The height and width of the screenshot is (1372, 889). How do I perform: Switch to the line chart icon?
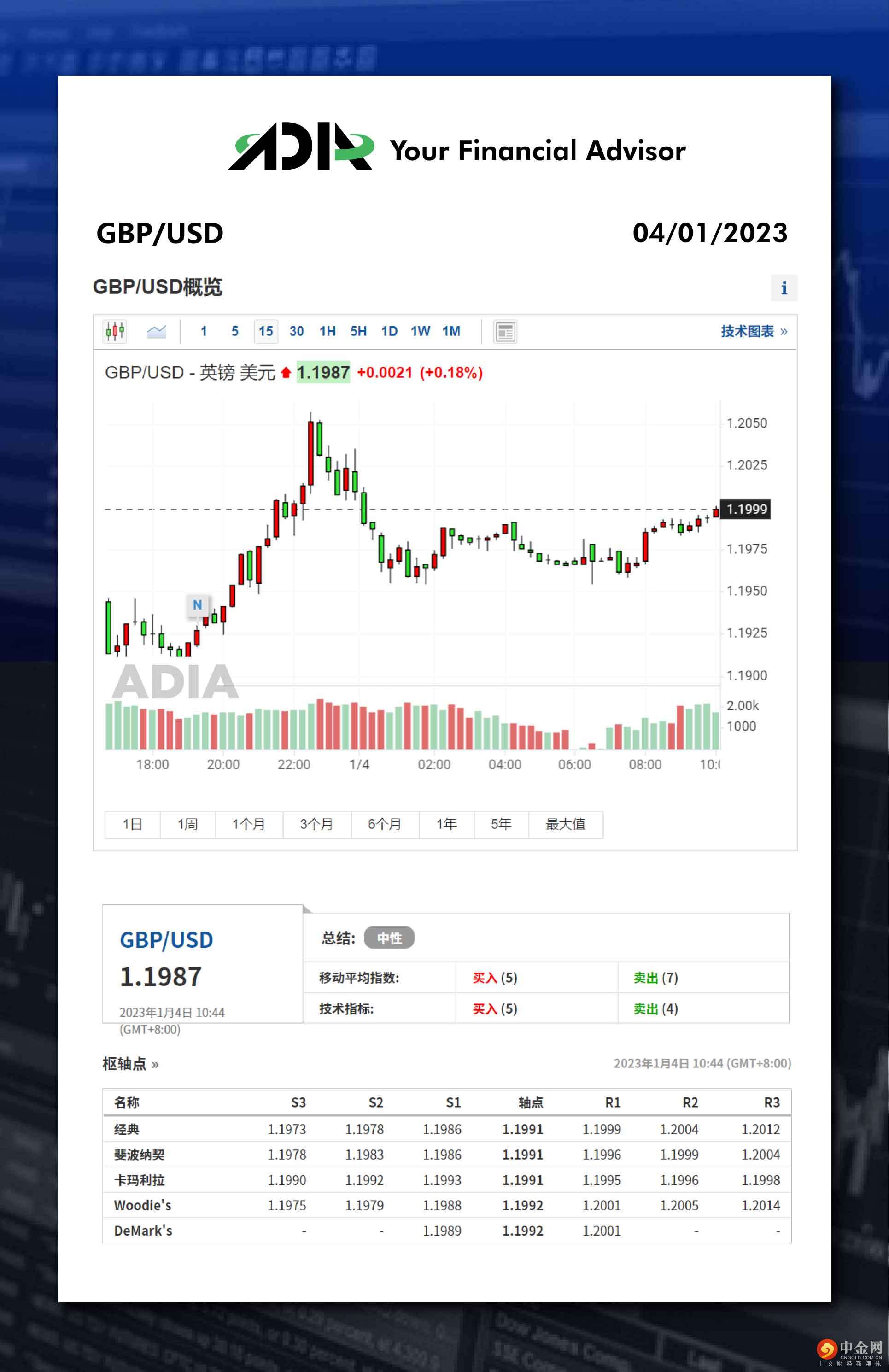(x=157, y=331)
